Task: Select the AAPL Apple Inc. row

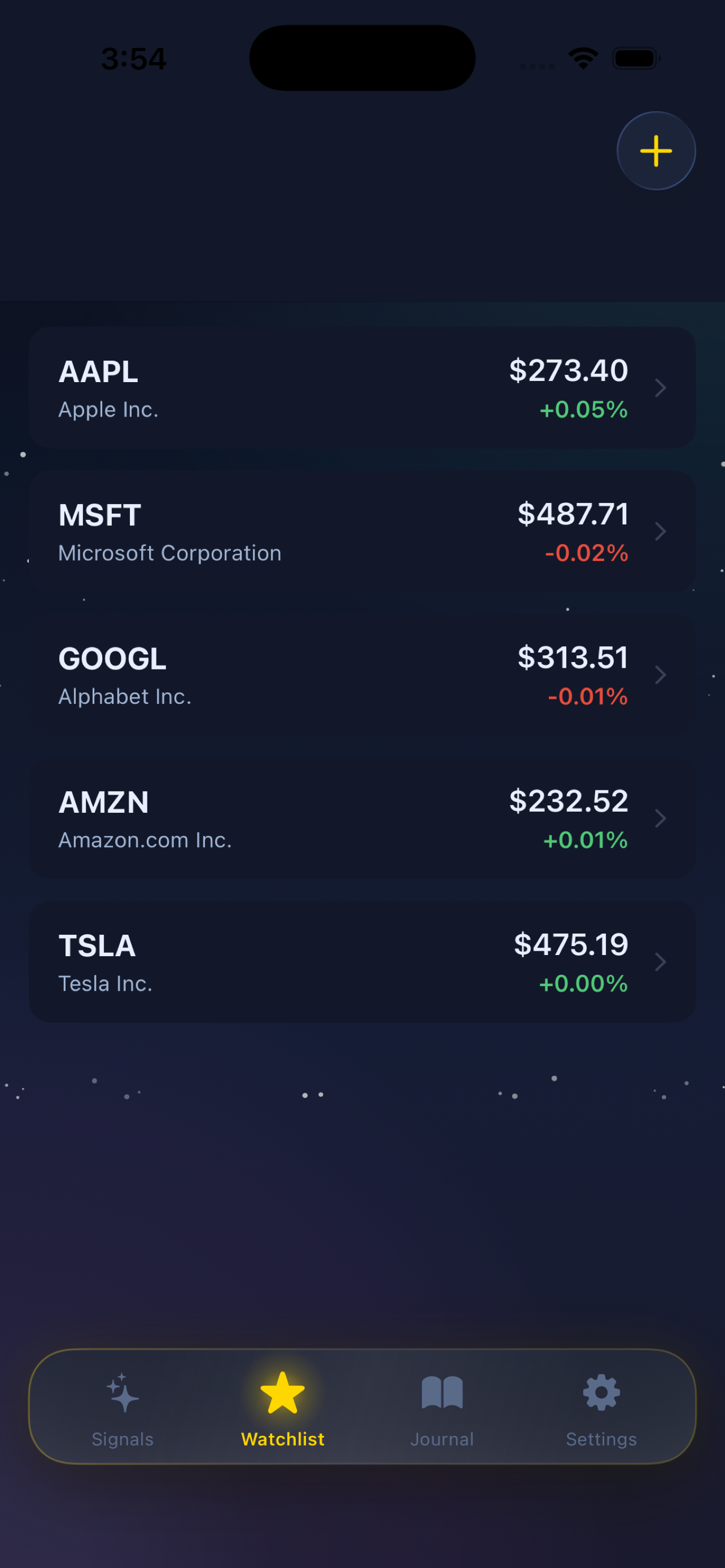Action: tap(362, 388)
